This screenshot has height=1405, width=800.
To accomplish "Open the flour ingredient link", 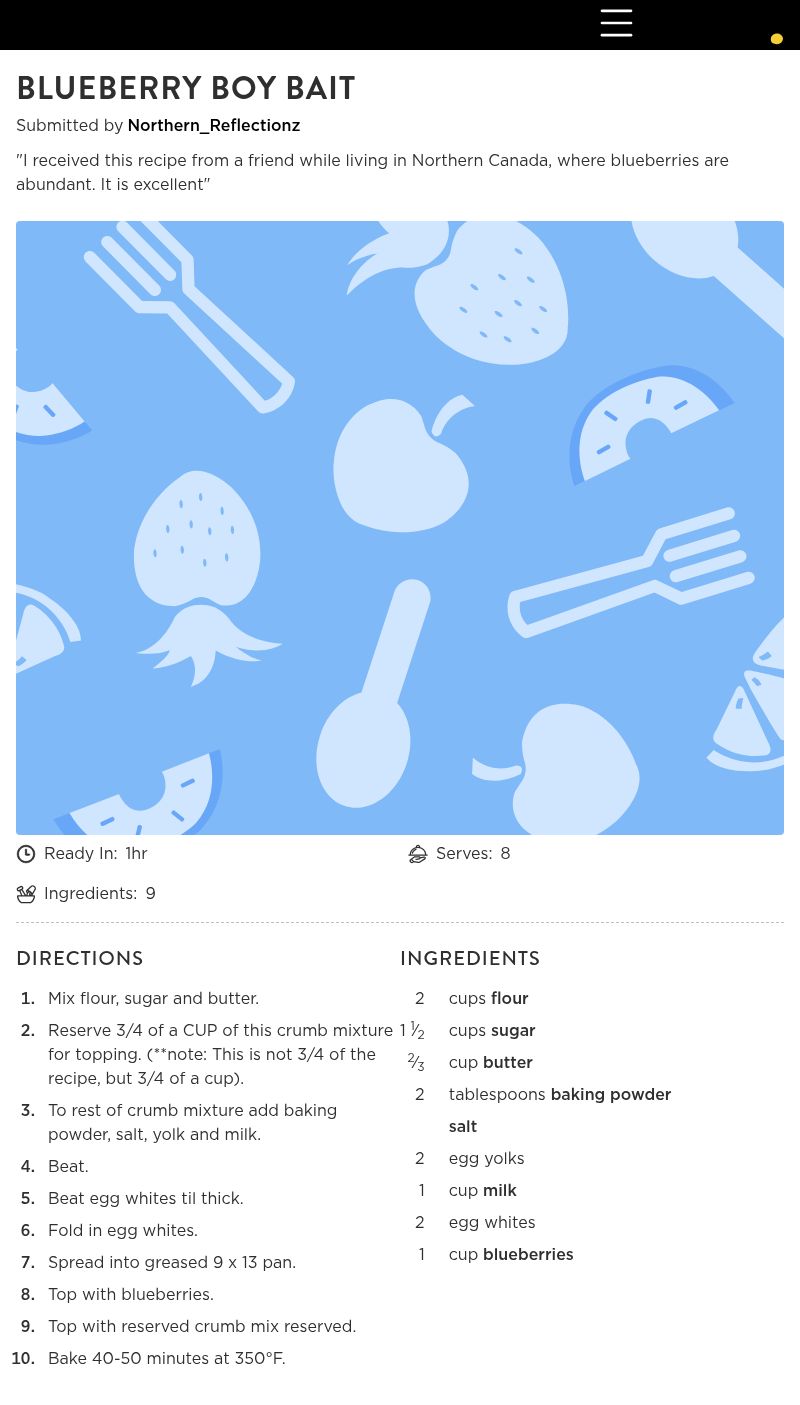I will [x=509, y=999].
